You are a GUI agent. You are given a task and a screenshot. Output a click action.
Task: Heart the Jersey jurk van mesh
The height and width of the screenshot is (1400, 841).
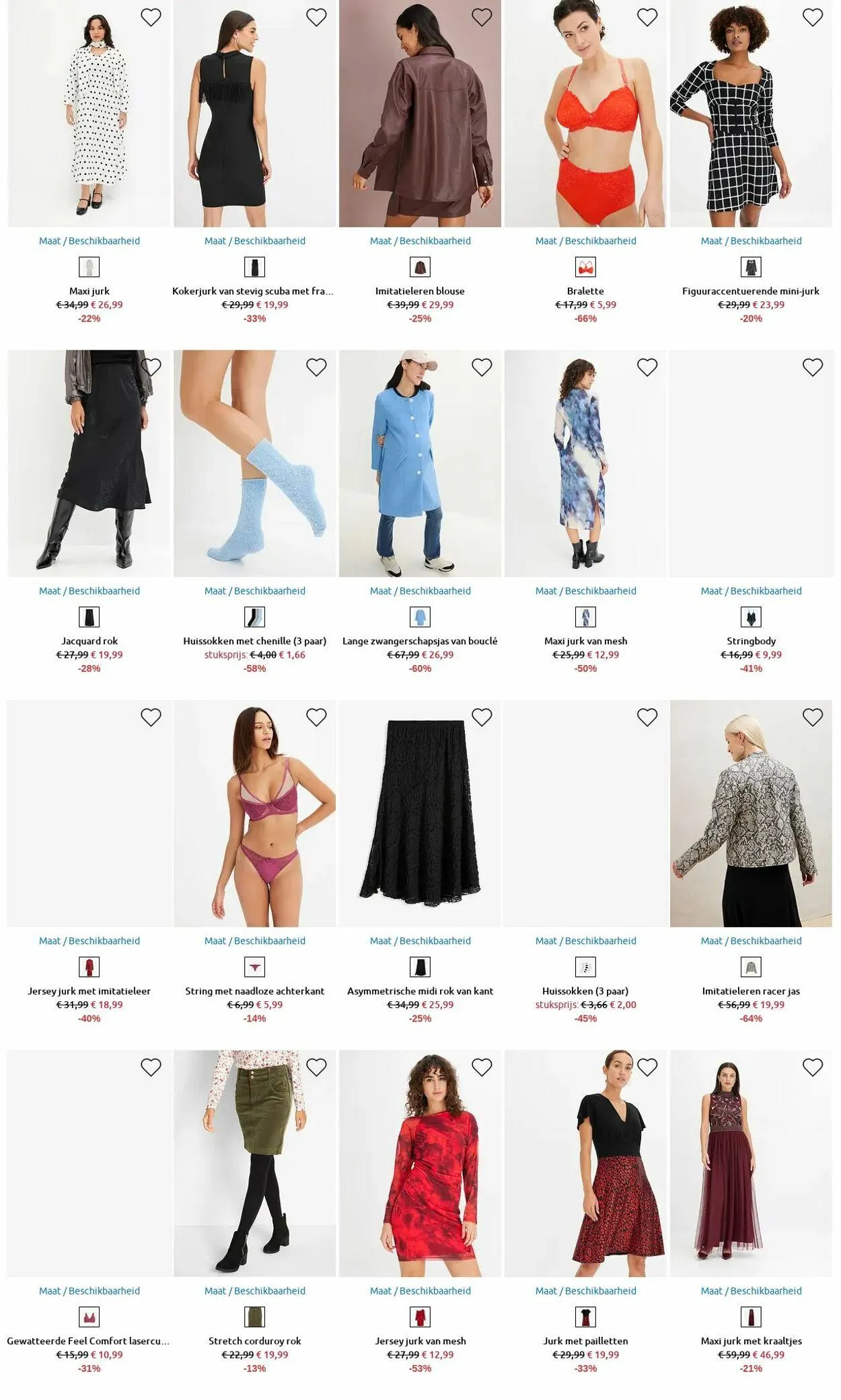click(482, 1067)
